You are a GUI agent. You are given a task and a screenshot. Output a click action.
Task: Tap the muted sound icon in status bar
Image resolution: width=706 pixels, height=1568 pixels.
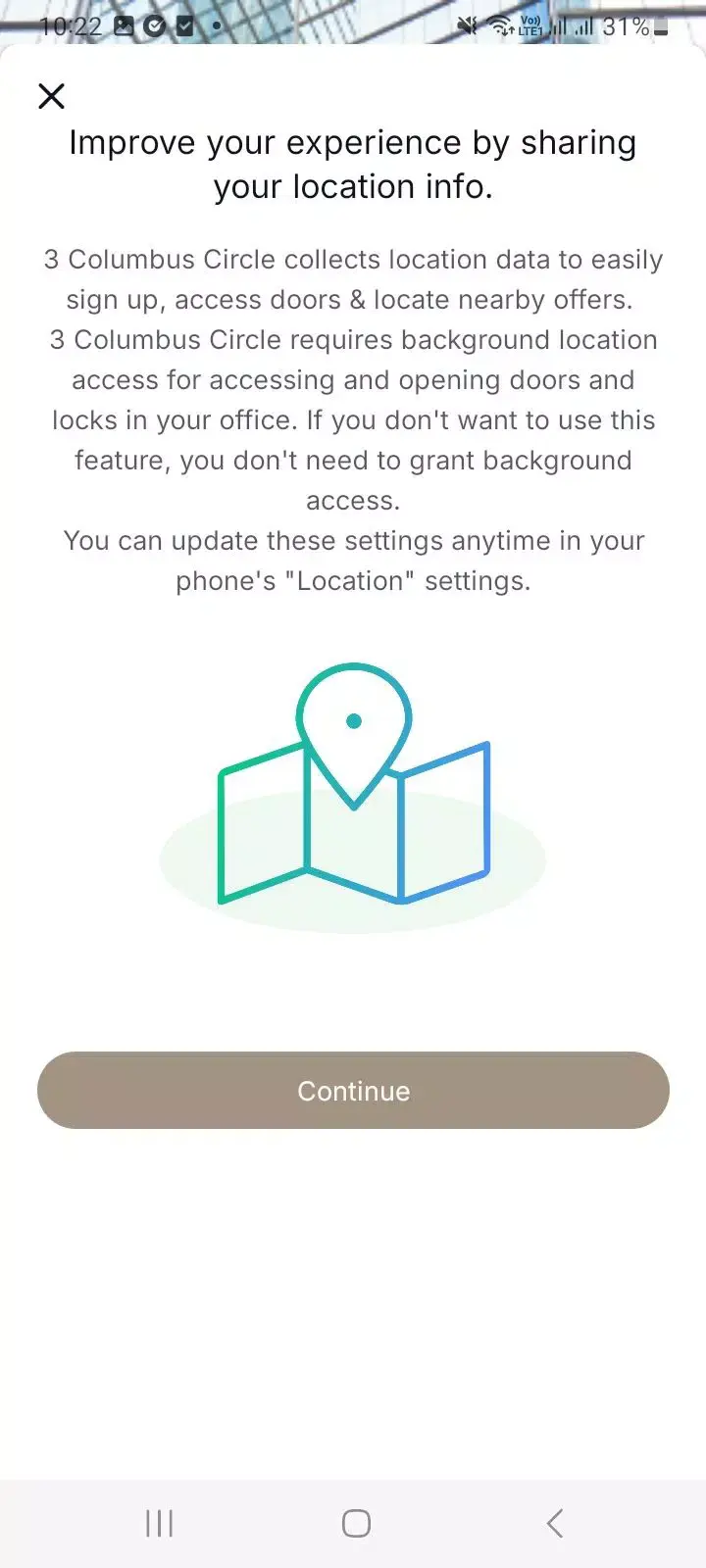(x=468, y=26)
